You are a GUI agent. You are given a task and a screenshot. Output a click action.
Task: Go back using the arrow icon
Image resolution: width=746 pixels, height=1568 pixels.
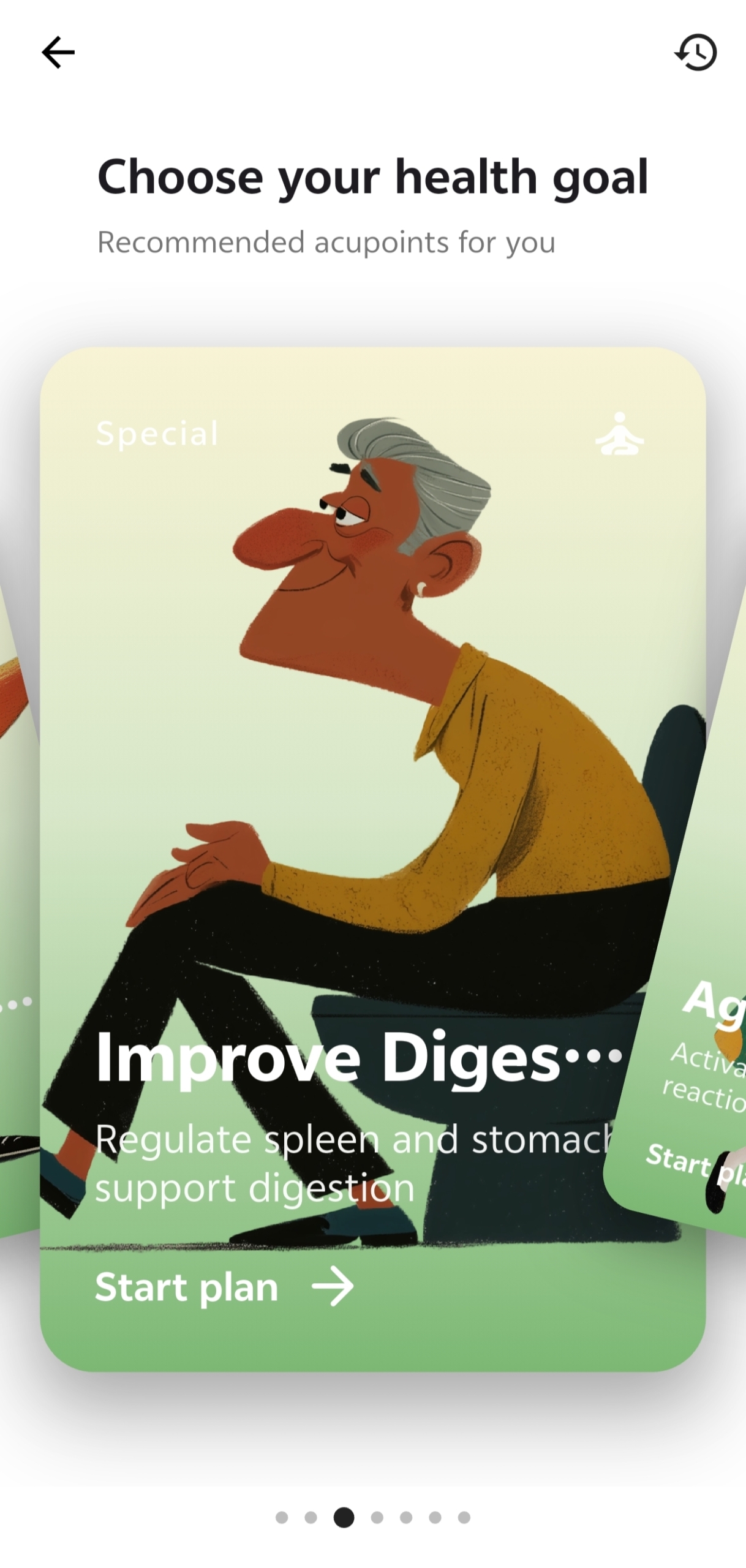pos(58,52)
